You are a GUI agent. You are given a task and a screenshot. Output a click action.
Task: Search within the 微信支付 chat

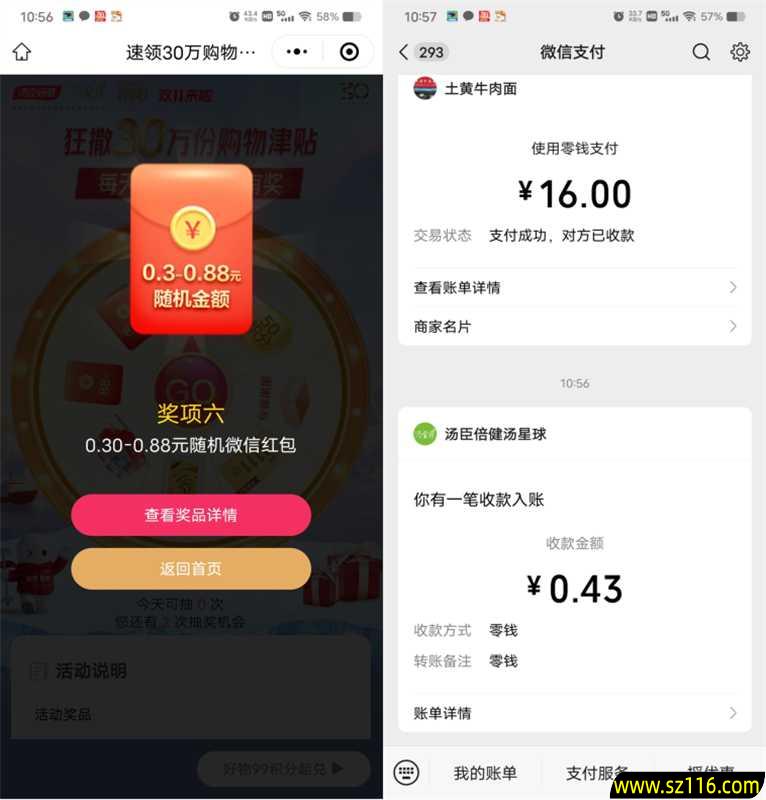pyautogui.click(x=701, y=52)
